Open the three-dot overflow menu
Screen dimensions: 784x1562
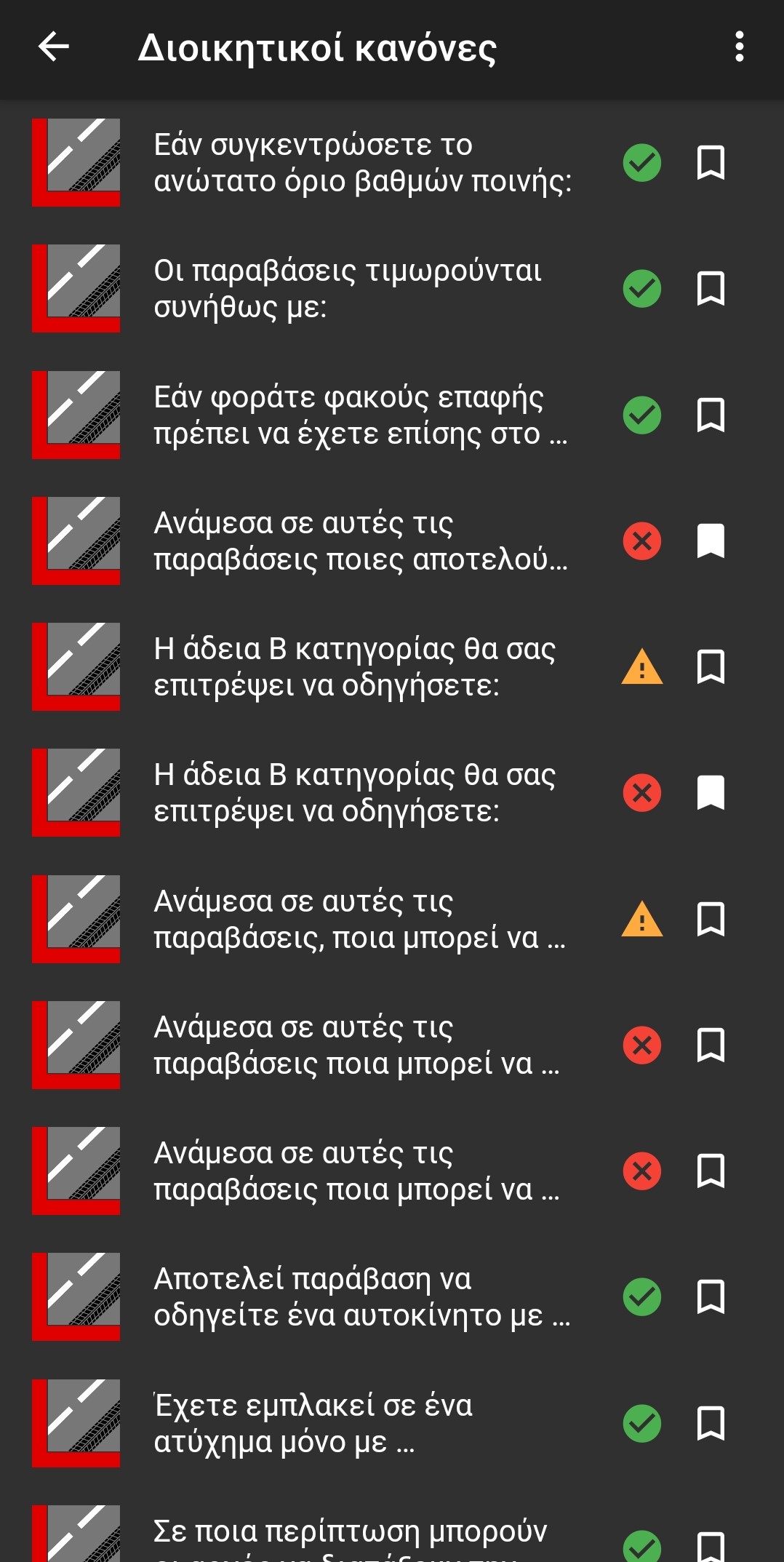pyautogui.click(x=739, y=47)
